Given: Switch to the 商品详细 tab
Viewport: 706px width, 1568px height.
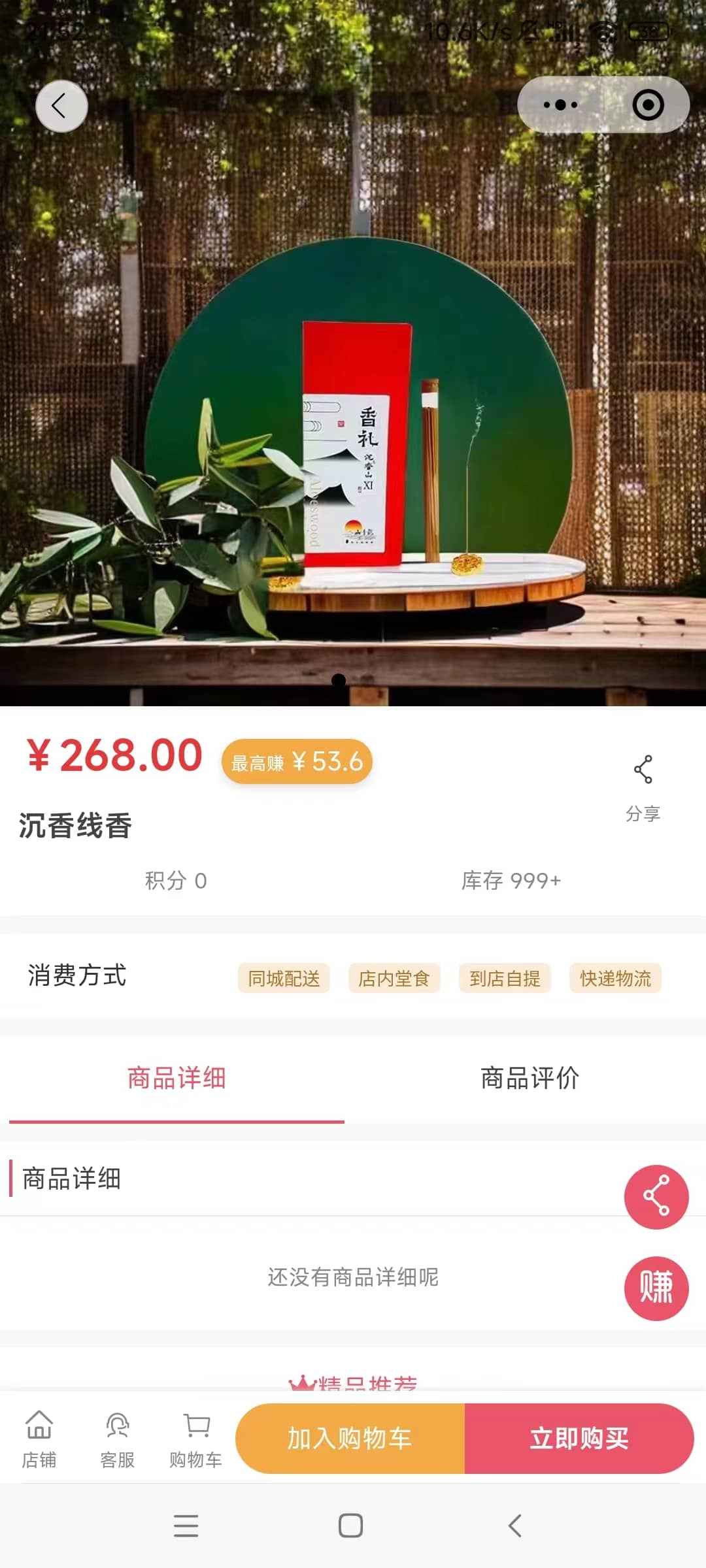Looking at the screenshot, I should click(176, 1078).
